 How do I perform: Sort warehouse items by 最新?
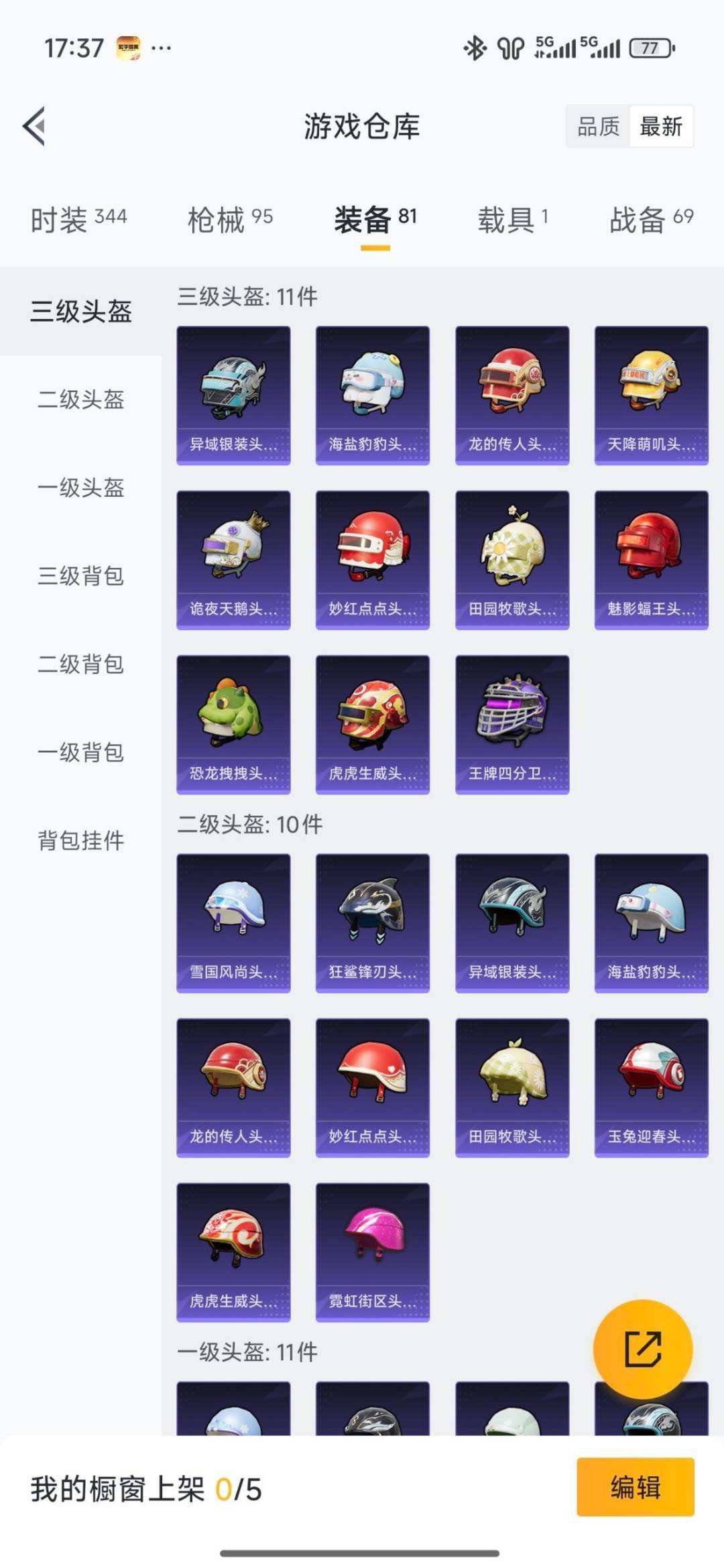661,127
